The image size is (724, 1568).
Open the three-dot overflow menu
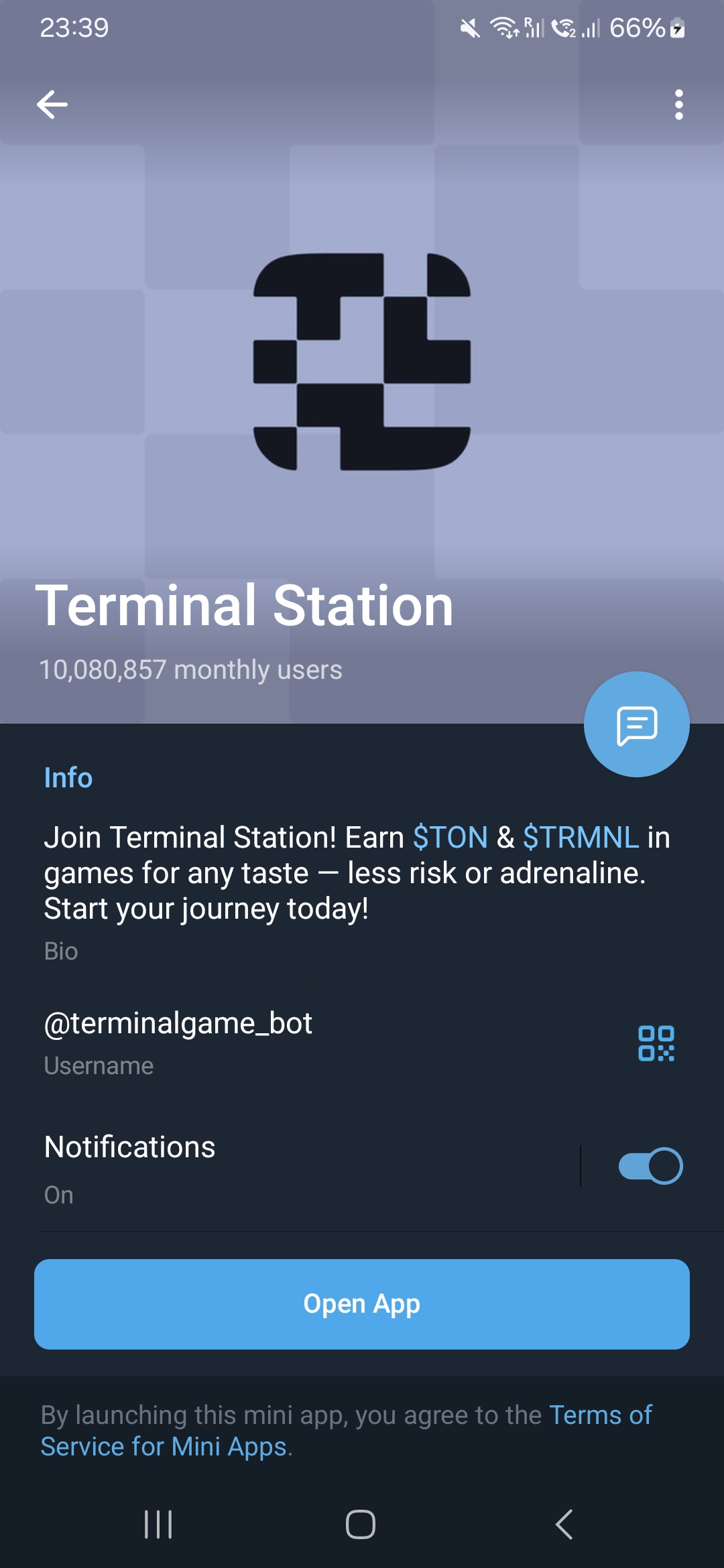(x=678, y=105)
